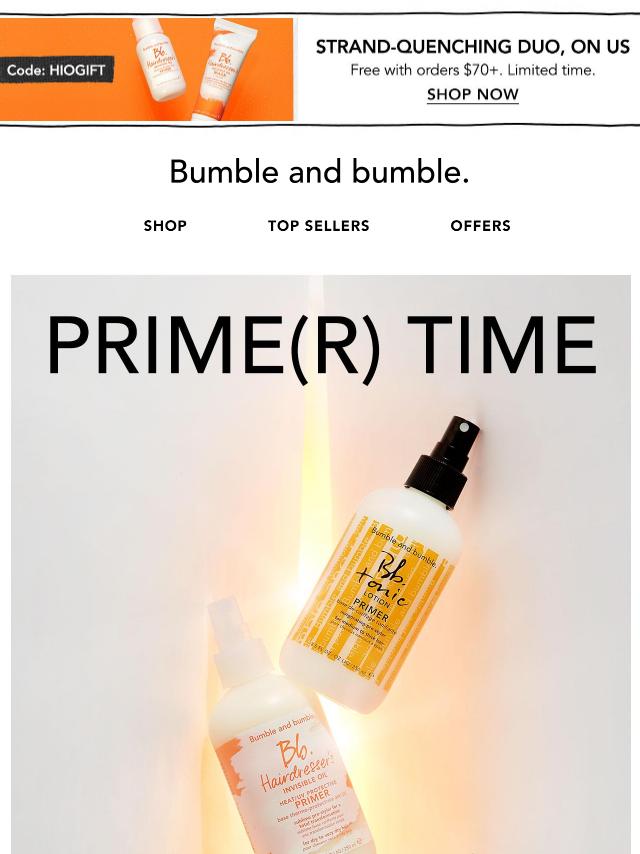This screenshot has width=640, height=854.
Task: Go to Top Sellers
Action: pyautogui.click(x=318, y=226)
